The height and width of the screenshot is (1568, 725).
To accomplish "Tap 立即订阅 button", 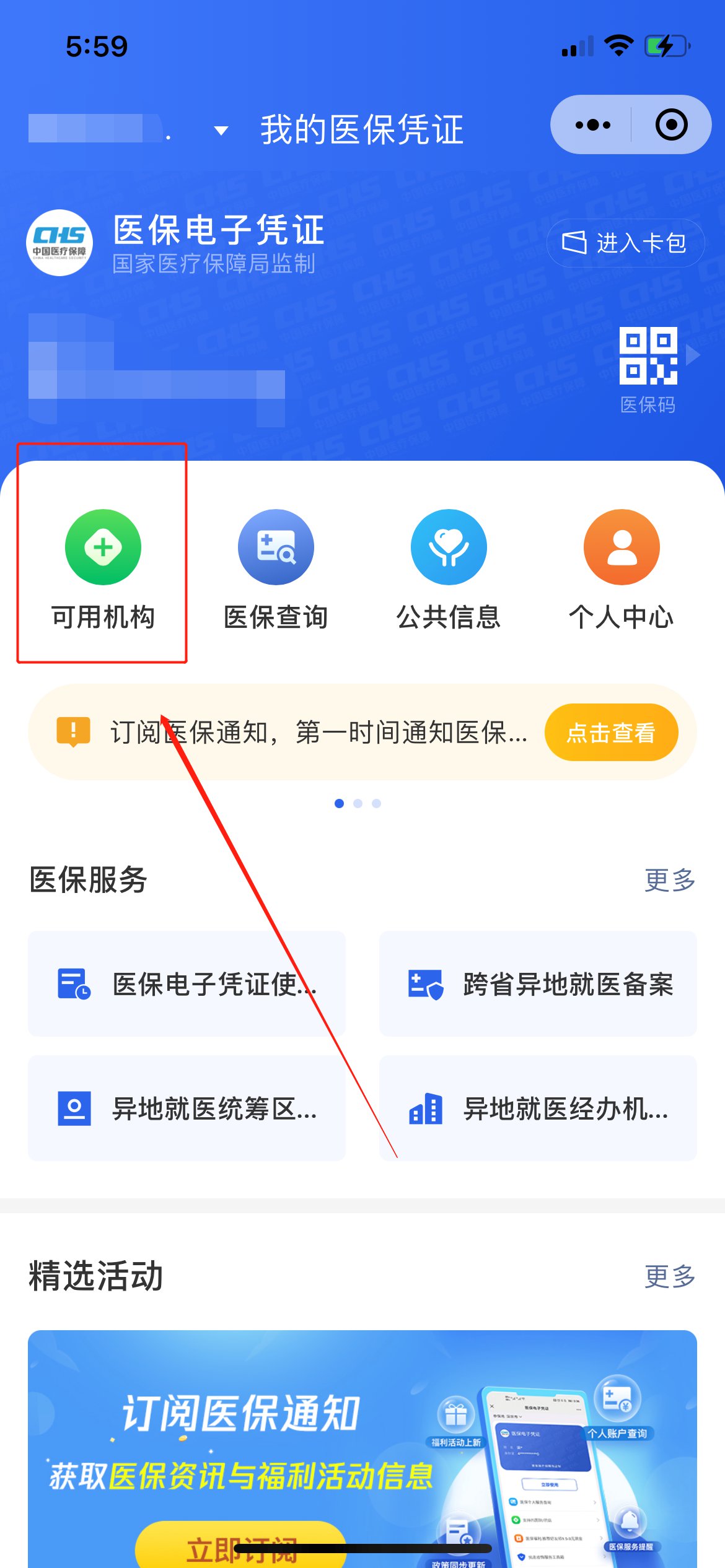I will click(x=240, y=1547).
